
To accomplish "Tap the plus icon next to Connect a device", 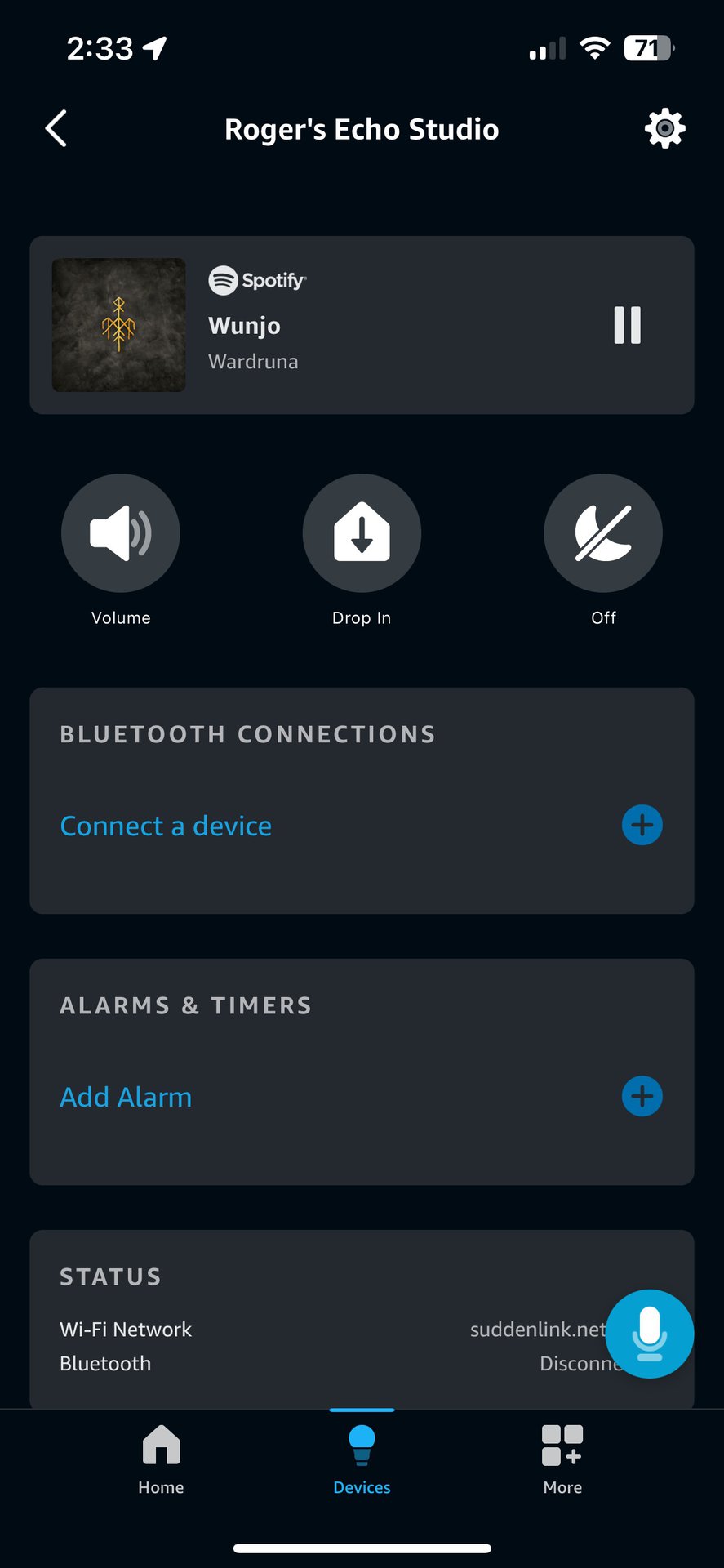I will point(642,825).
